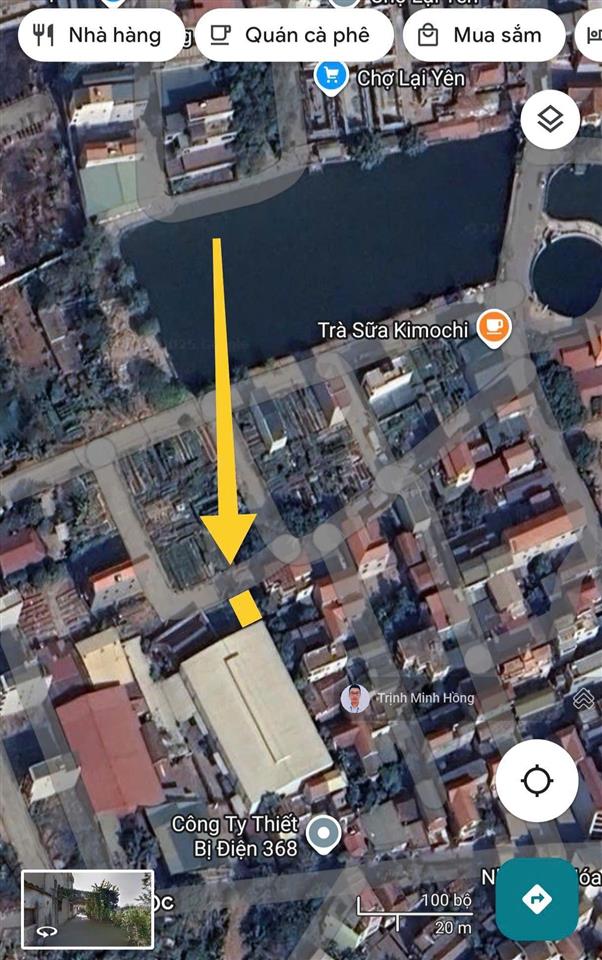The height and width of the screenshot is (960, 602).
Task: Open Trịnh Minh Hồng photo marker
Action: [354, 698]
